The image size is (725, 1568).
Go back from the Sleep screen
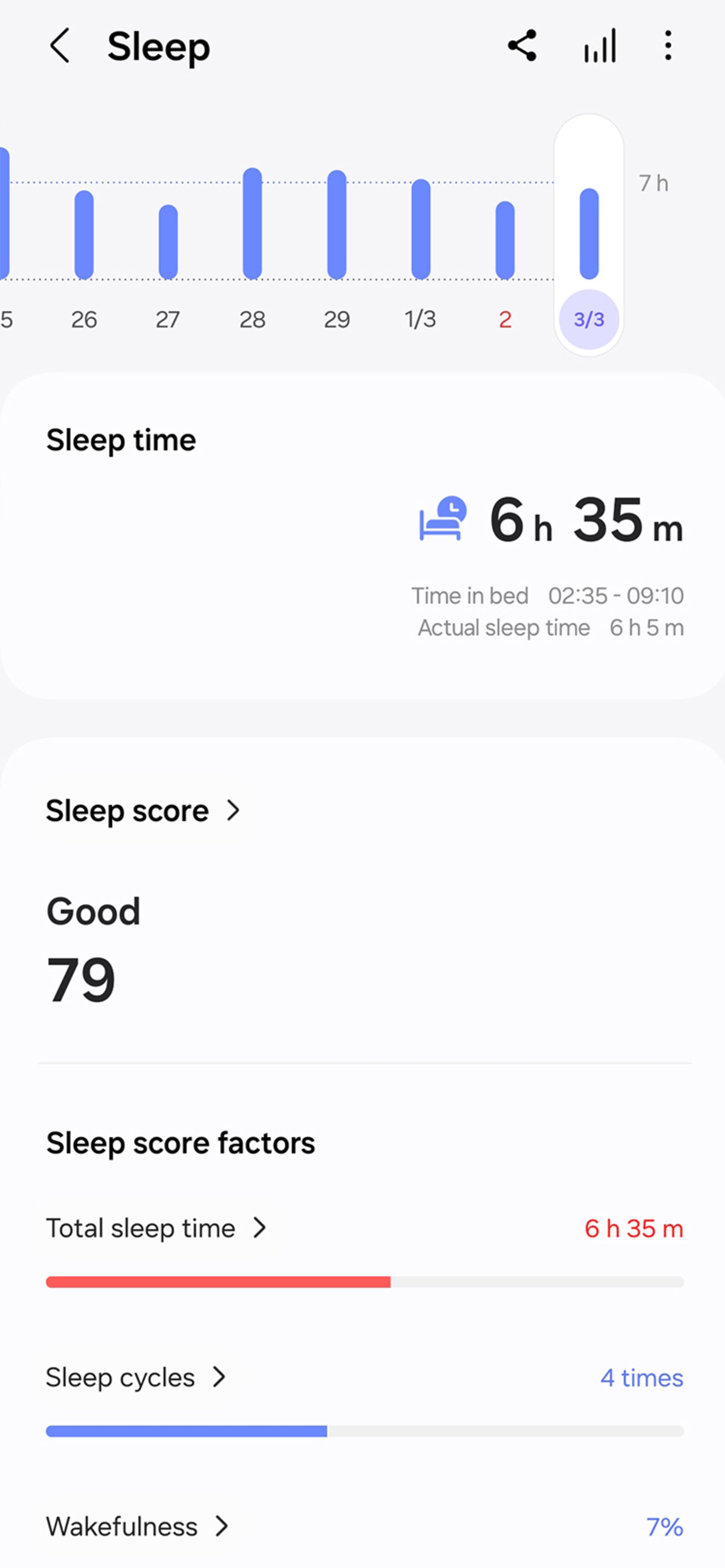pyautogui.click(x=60, y=46)
